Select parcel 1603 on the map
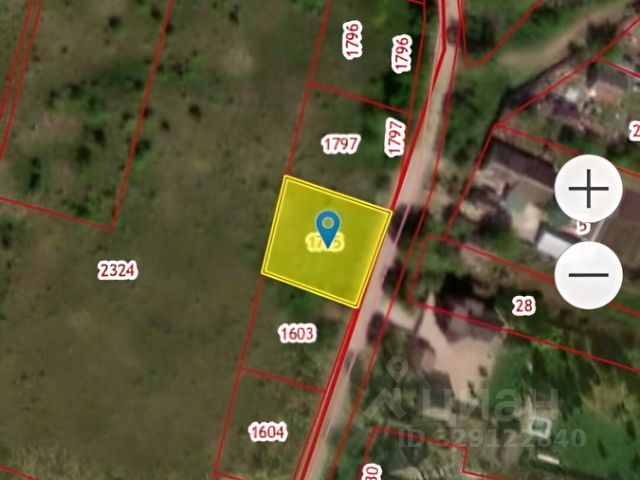 click(x=297, y=334)
